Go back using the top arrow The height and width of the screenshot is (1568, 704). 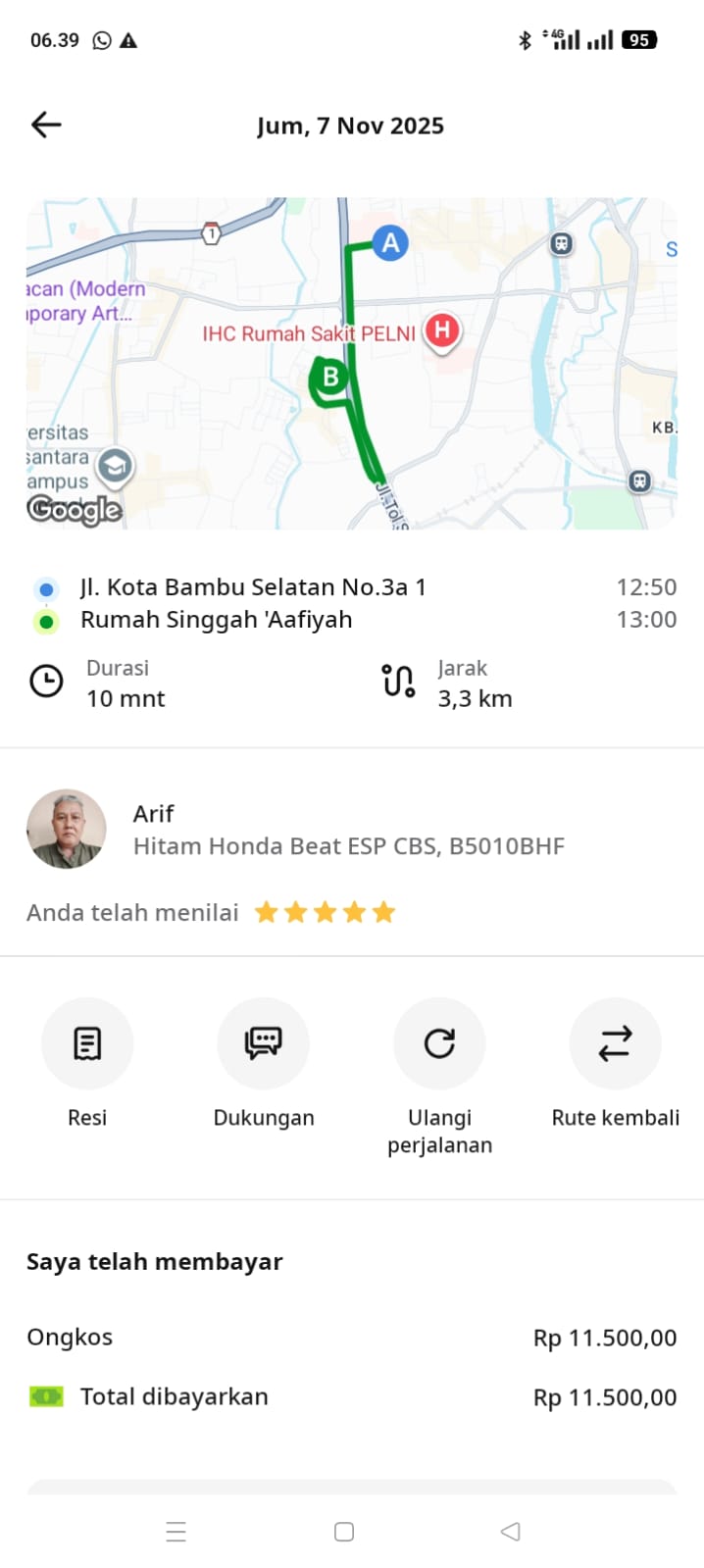tap(46, 125)
